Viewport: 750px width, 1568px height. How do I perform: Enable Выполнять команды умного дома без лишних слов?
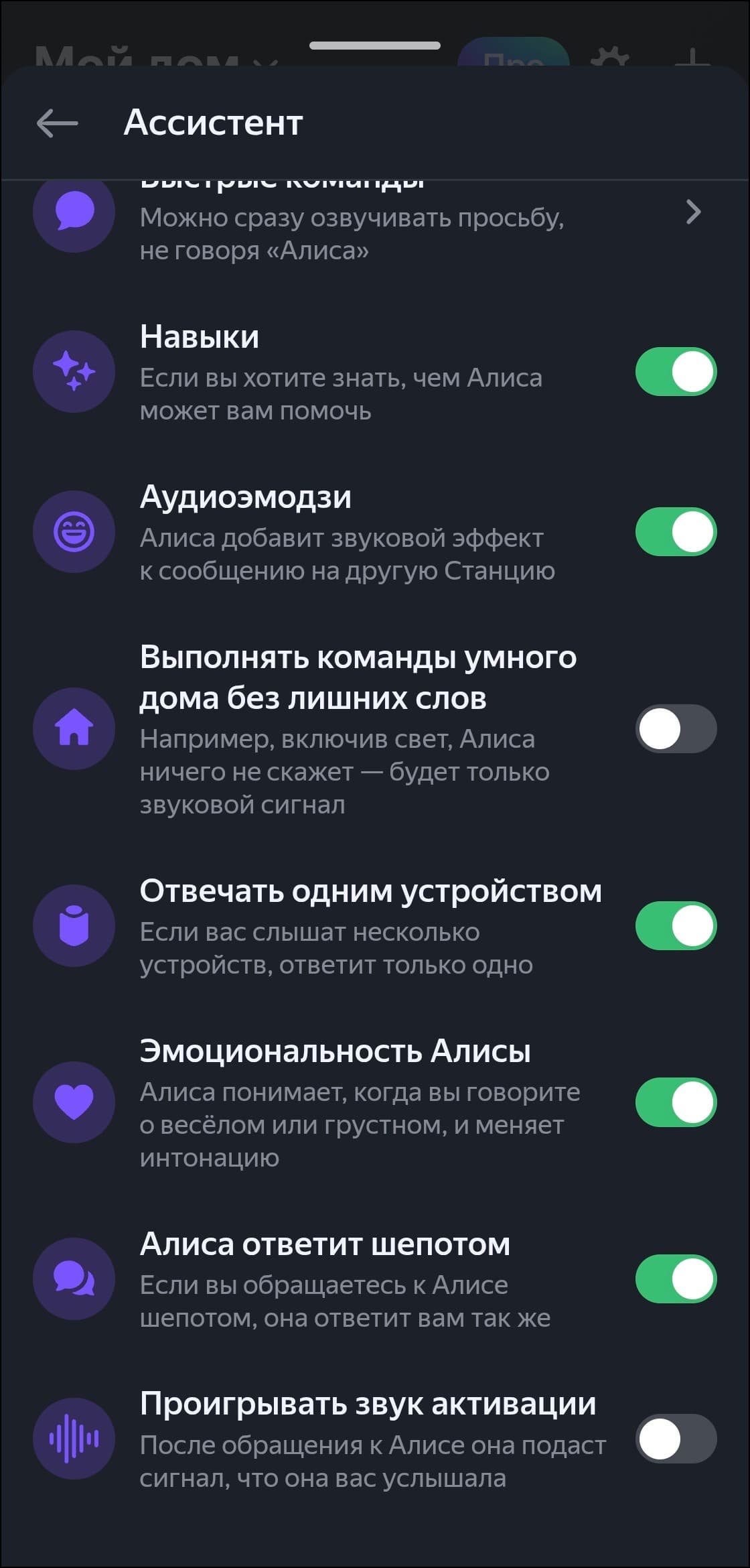point(676,728)
